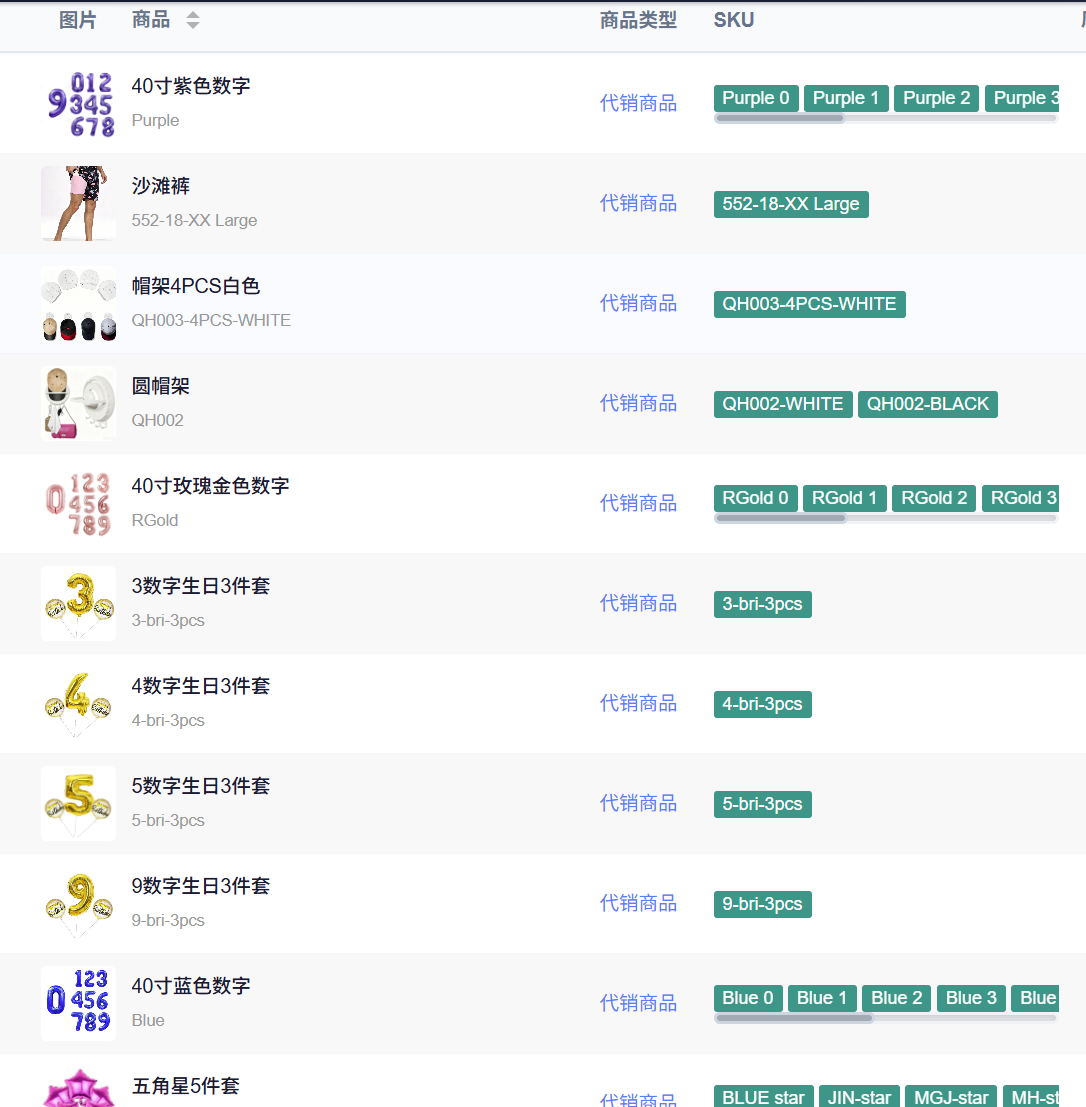1086x1107 pixels.
Task: Select the Purple 1 SKU tag
Action: (846, 98)
